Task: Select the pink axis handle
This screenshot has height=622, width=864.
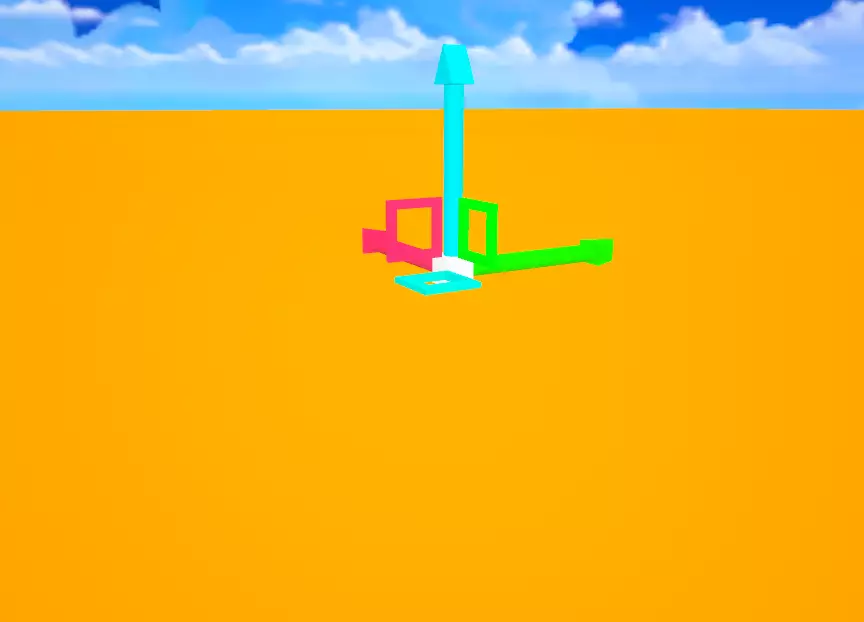Action: point(374,241)
